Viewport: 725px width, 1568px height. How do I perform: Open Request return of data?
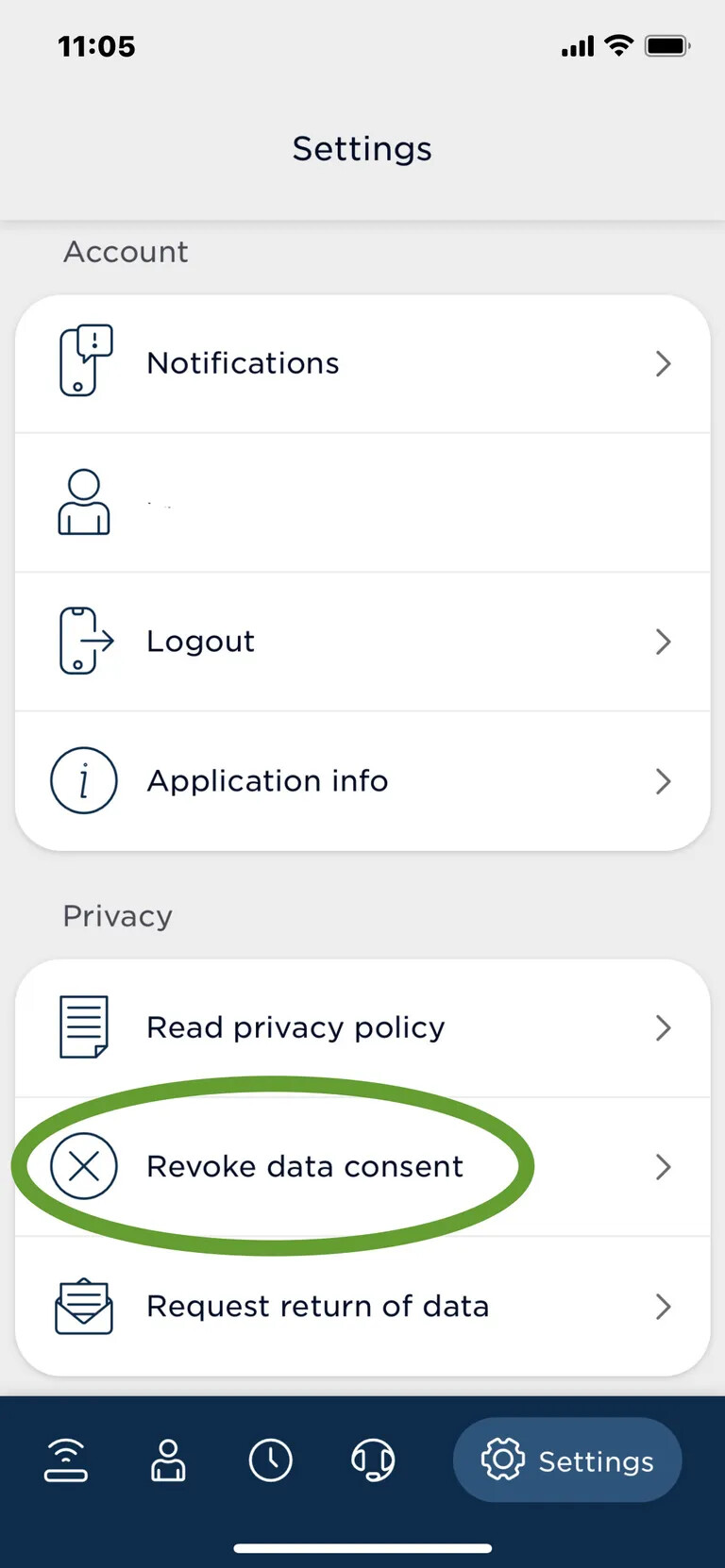pos(362,1307)
